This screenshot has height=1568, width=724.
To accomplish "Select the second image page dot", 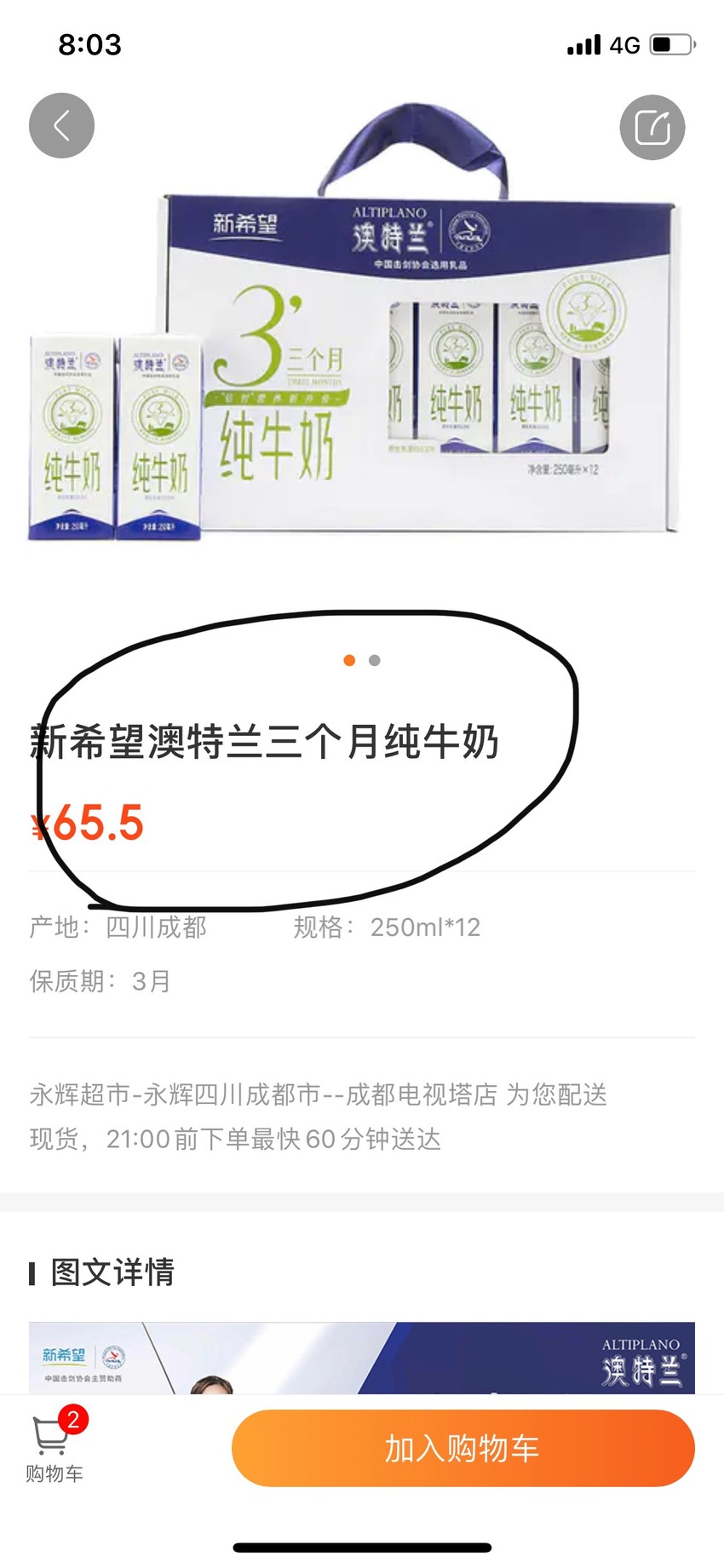I will [374, 660].
